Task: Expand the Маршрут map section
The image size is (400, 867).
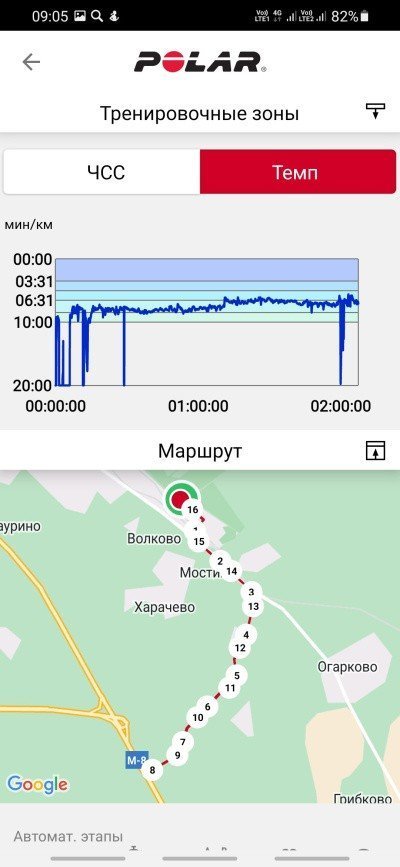Action: [376, 450]
